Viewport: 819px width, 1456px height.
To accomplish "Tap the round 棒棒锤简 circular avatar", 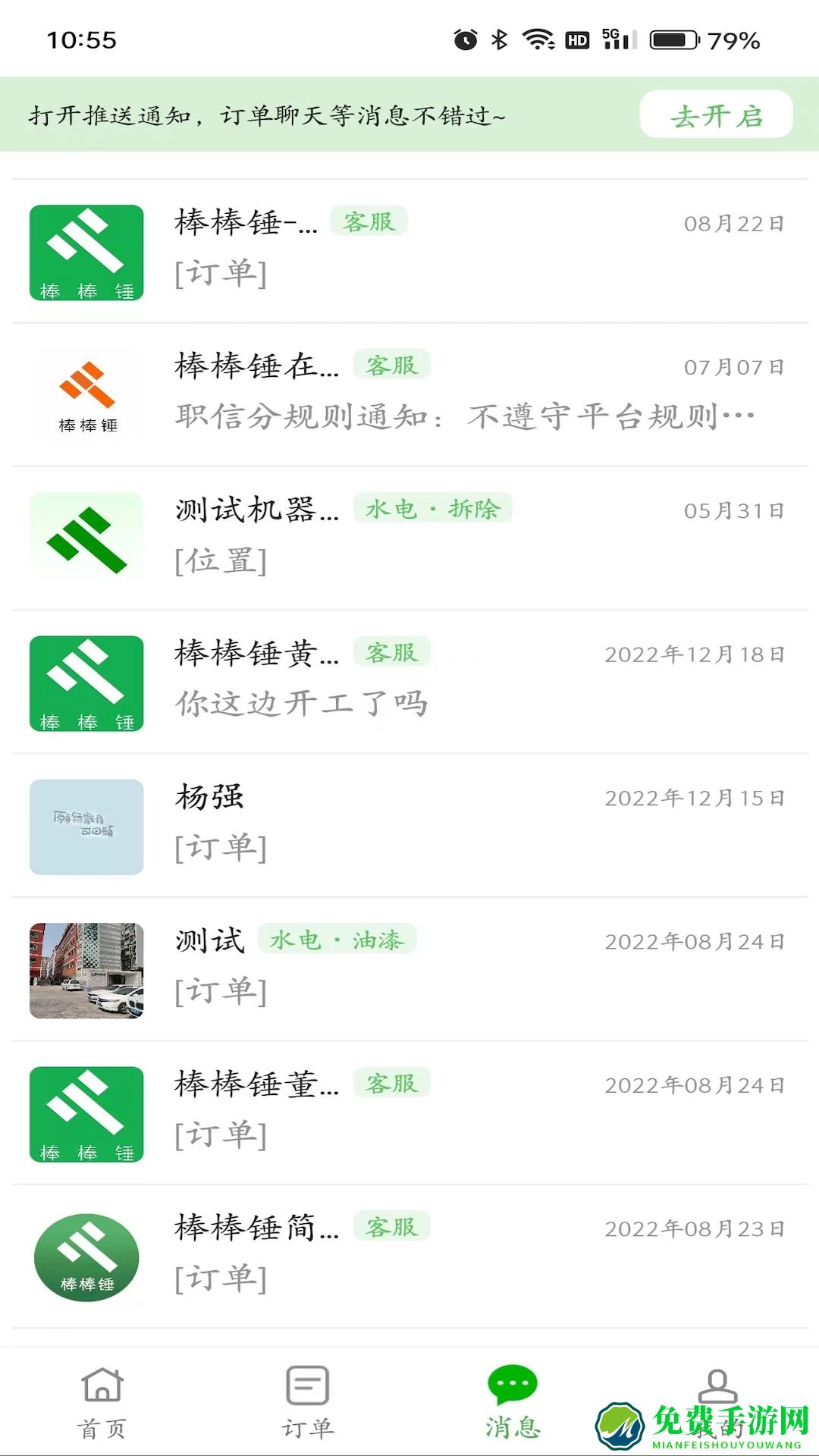I will tap(86, 1257).
